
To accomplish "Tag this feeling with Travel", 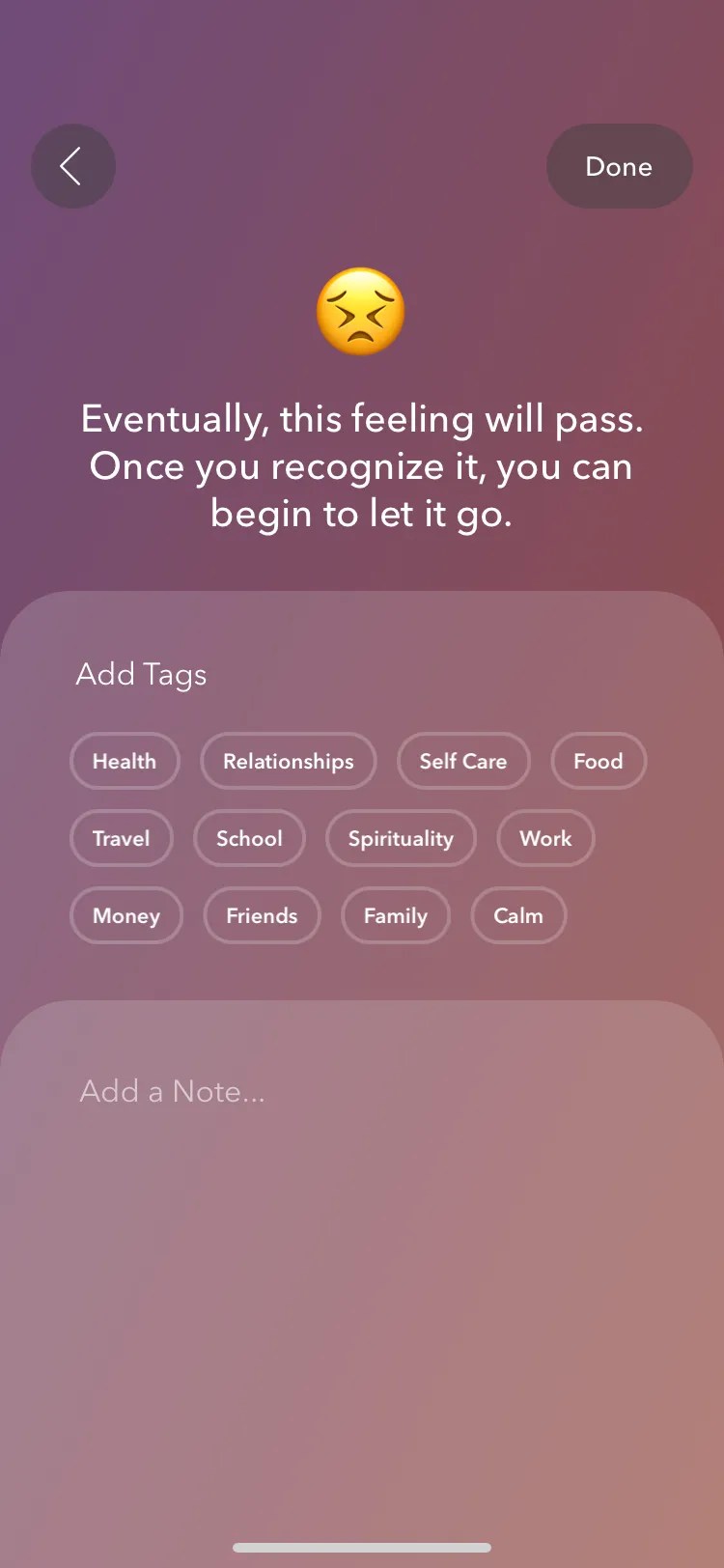I will (122, 838).
